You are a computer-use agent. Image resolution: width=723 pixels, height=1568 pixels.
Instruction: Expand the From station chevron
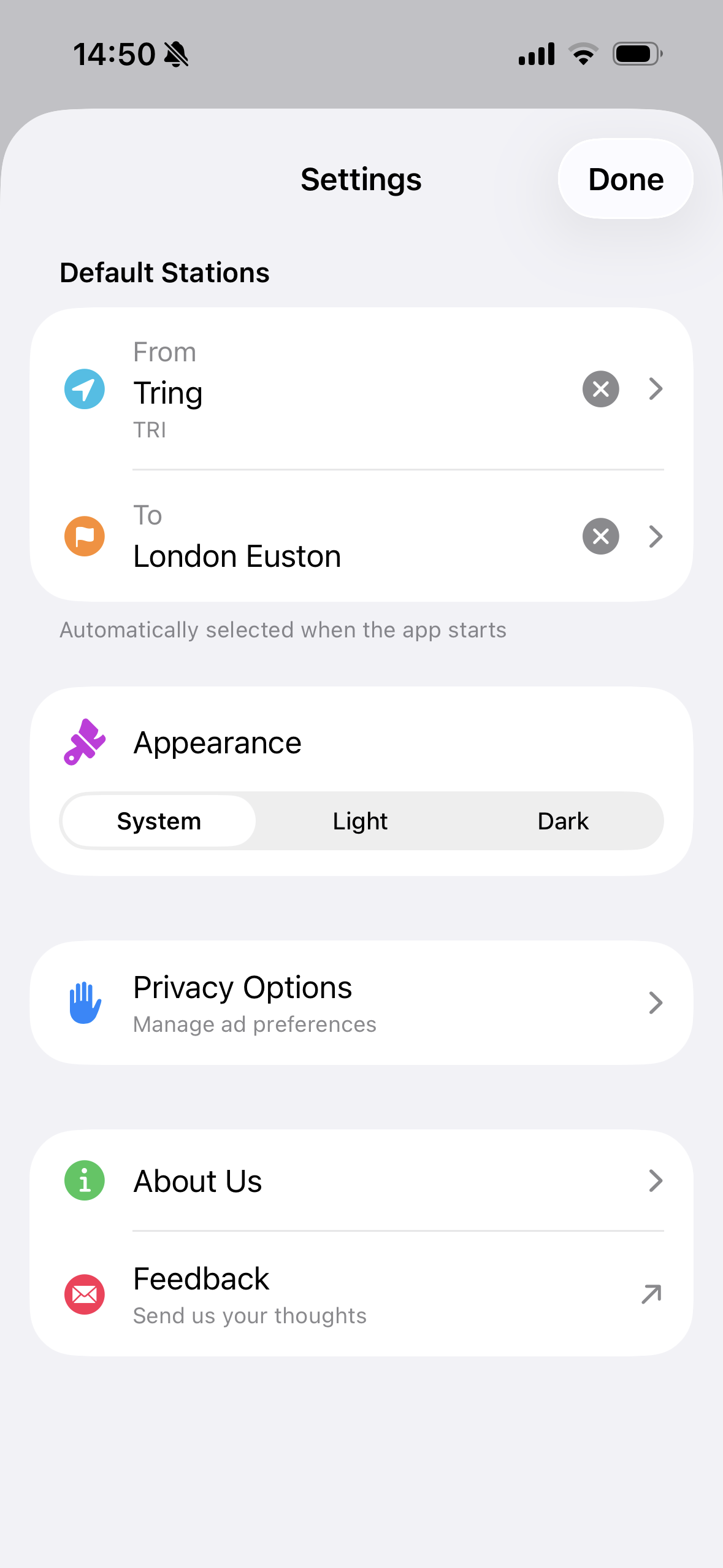656,388
